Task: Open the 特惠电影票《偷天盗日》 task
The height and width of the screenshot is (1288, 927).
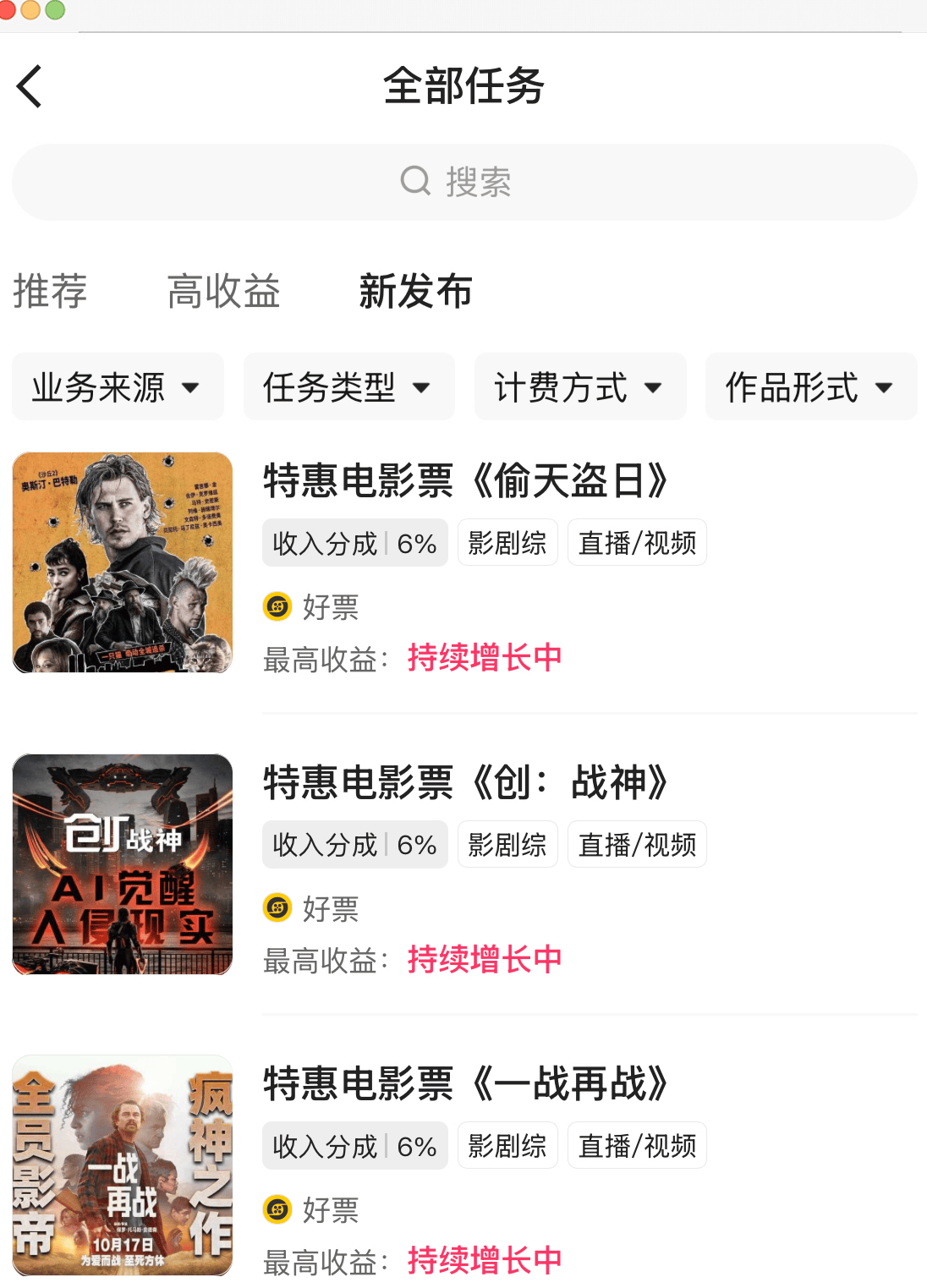Action: 466,481
